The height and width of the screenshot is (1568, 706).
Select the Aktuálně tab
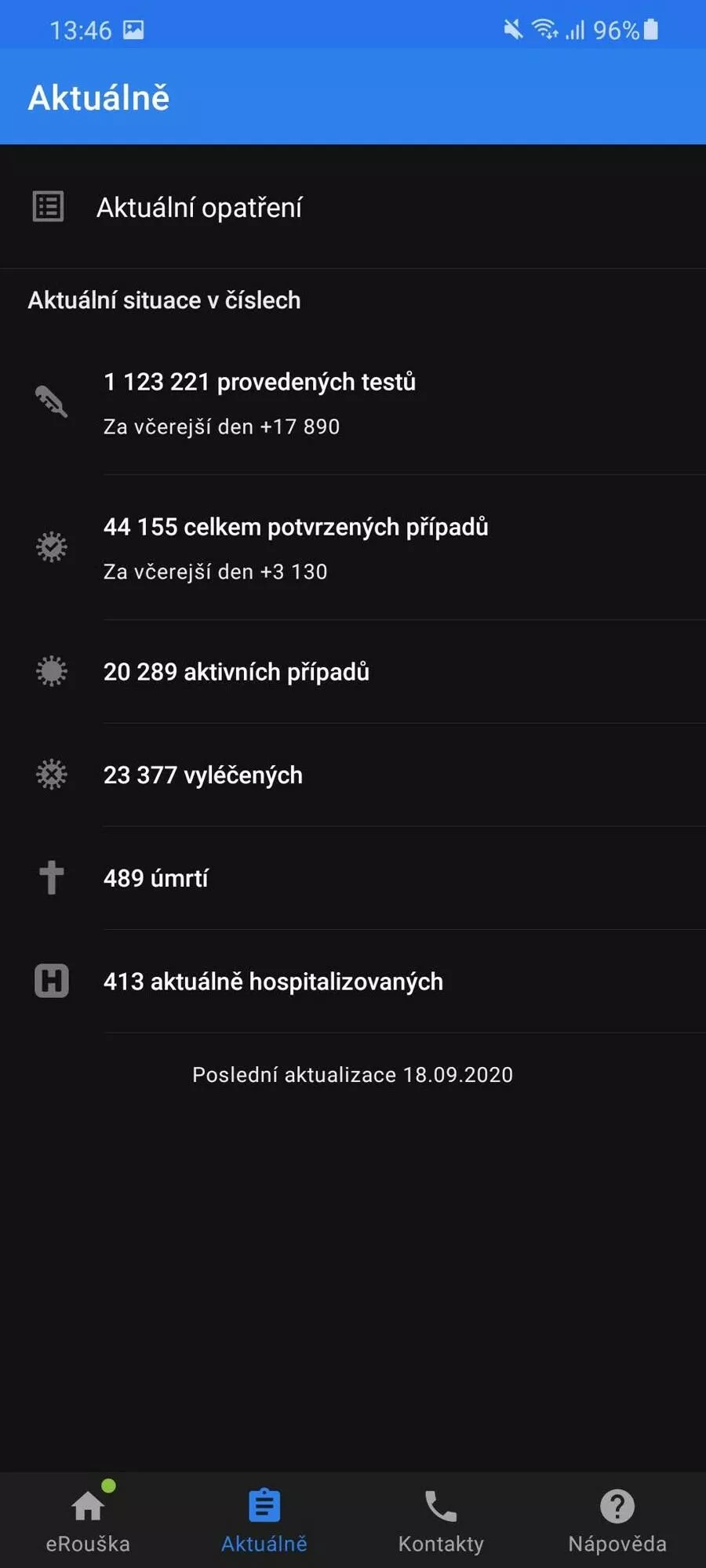tap(264, 1520)
